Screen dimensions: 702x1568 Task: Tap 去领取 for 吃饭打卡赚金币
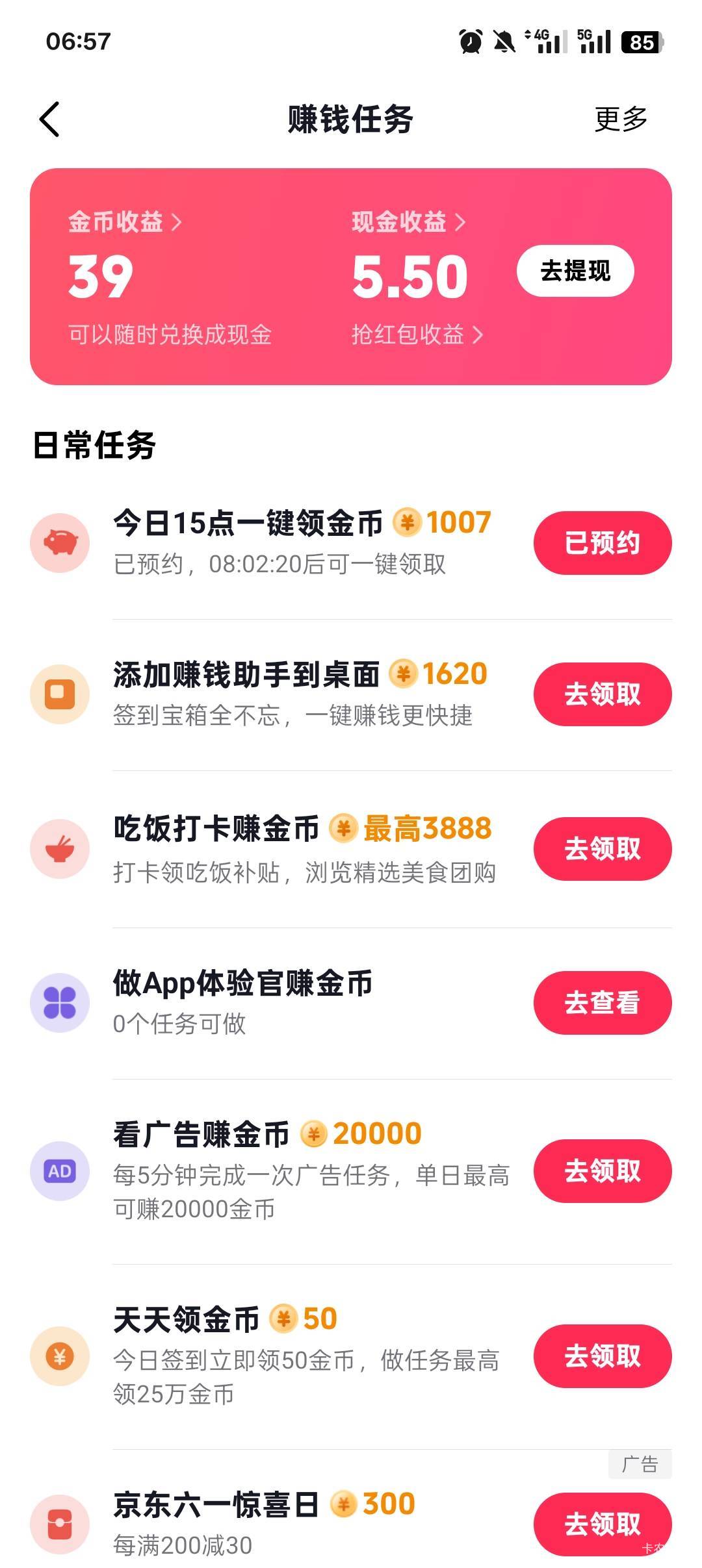(603, 849)
